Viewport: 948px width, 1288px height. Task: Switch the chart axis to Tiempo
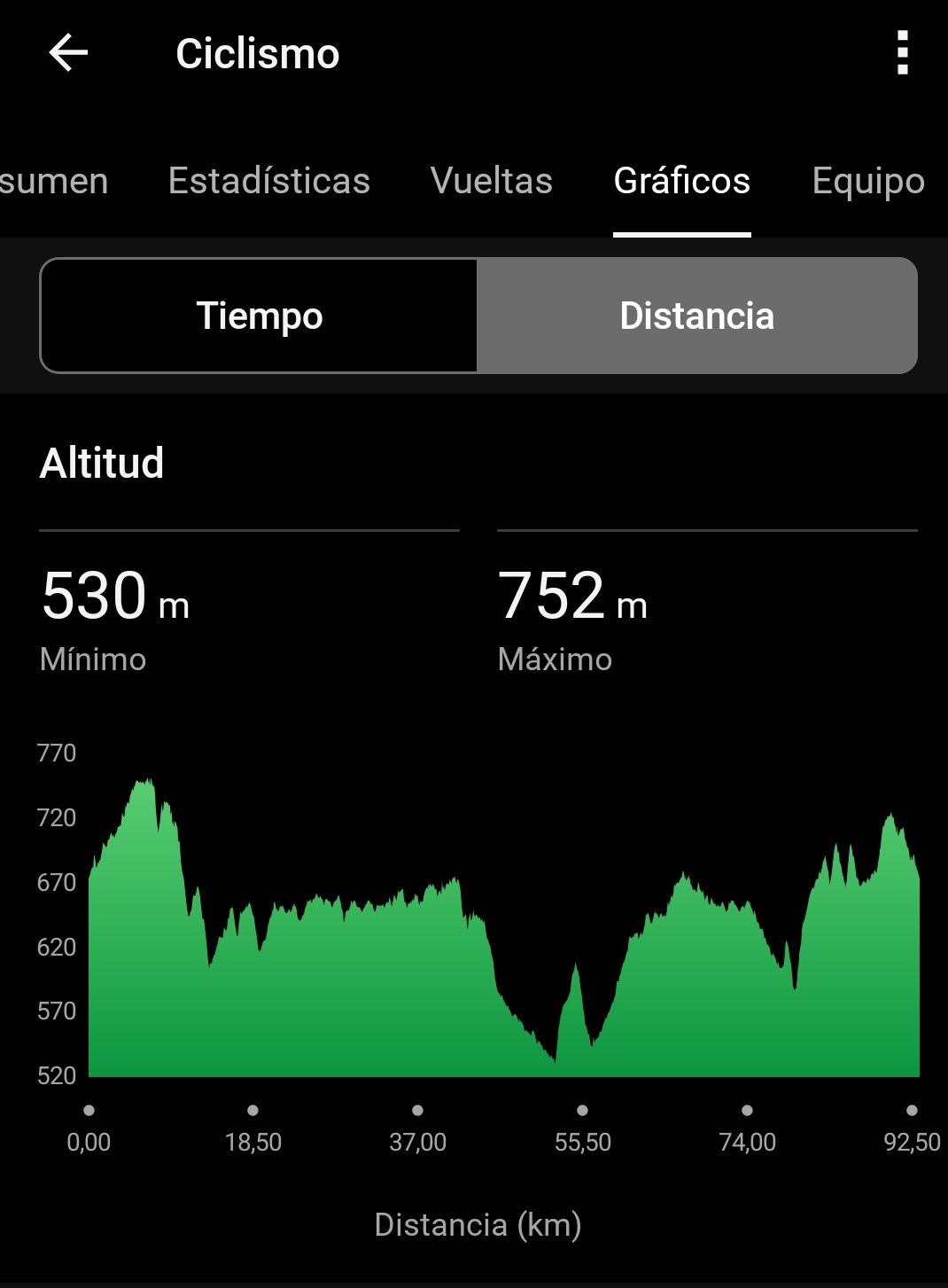coord(259,316)
